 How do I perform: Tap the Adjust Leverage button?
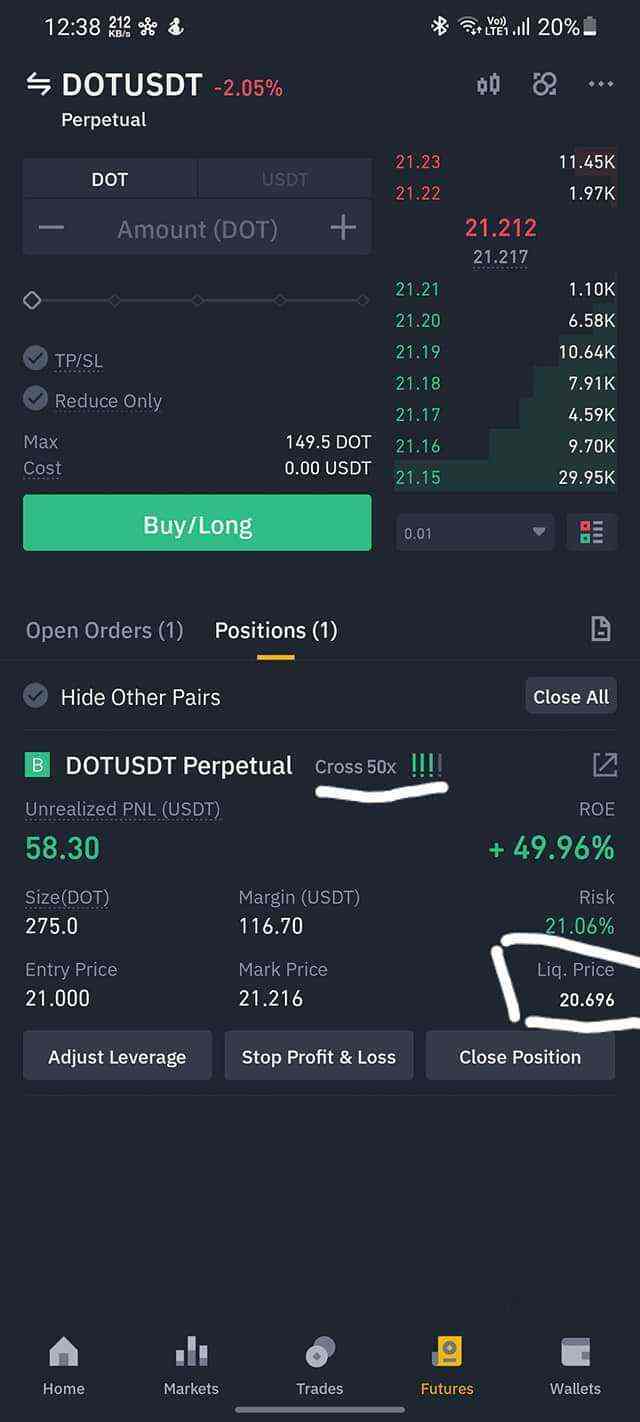117,1056
